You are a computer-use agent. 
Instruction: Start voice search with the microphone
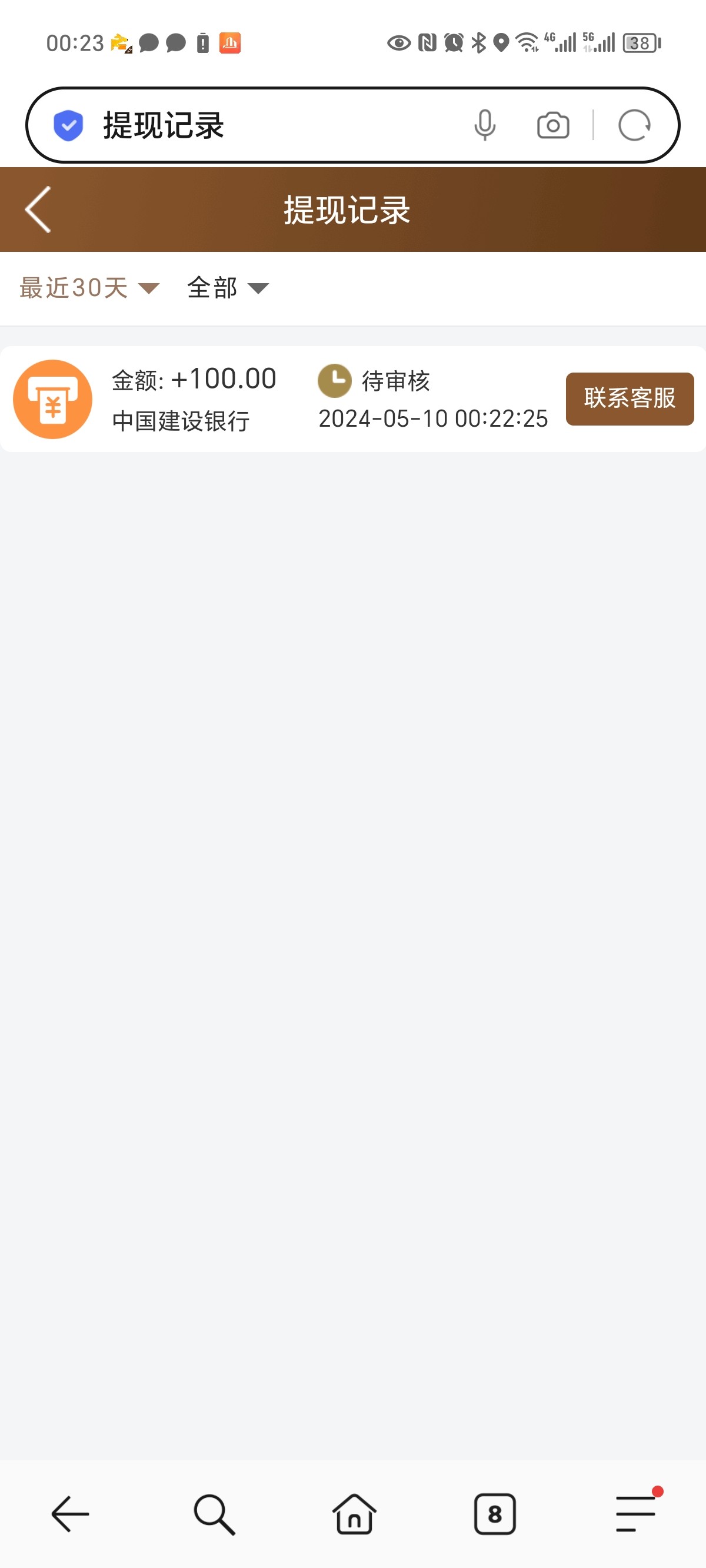point(484,126)
